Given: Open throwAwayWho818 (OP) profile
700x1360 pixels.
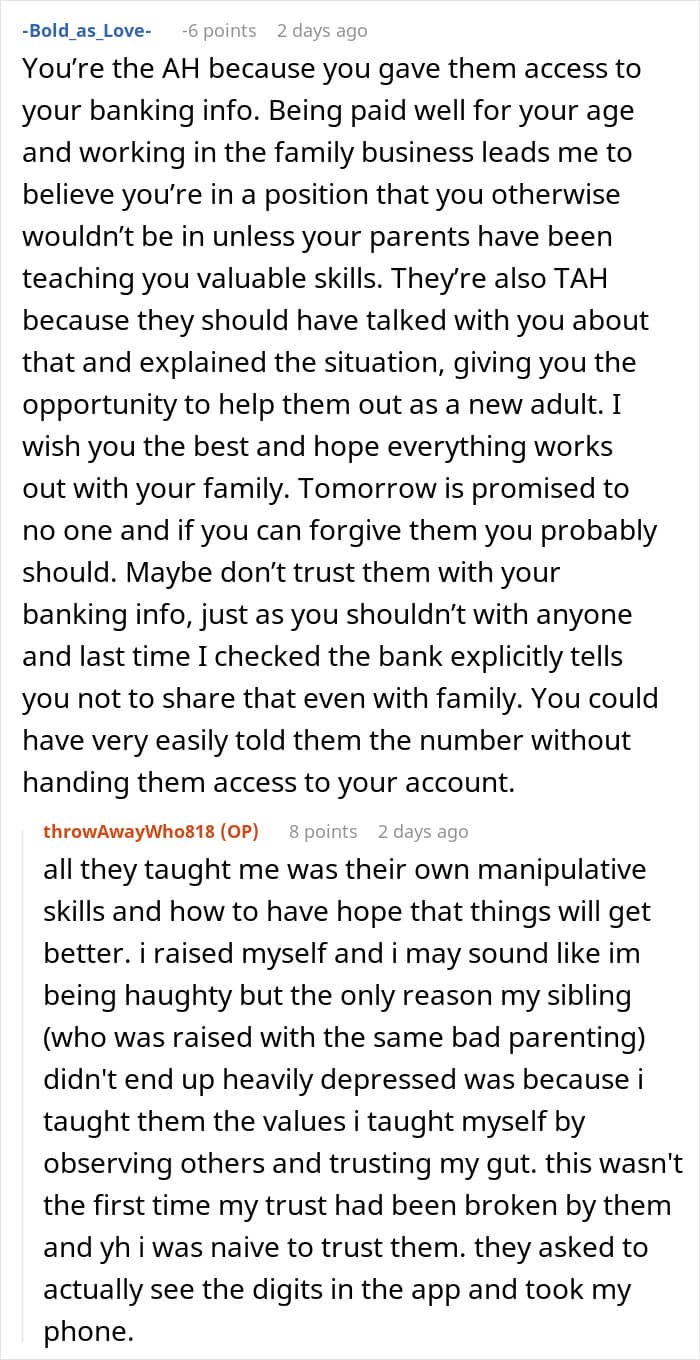Looking at the screenshot, I should (152, 831).
